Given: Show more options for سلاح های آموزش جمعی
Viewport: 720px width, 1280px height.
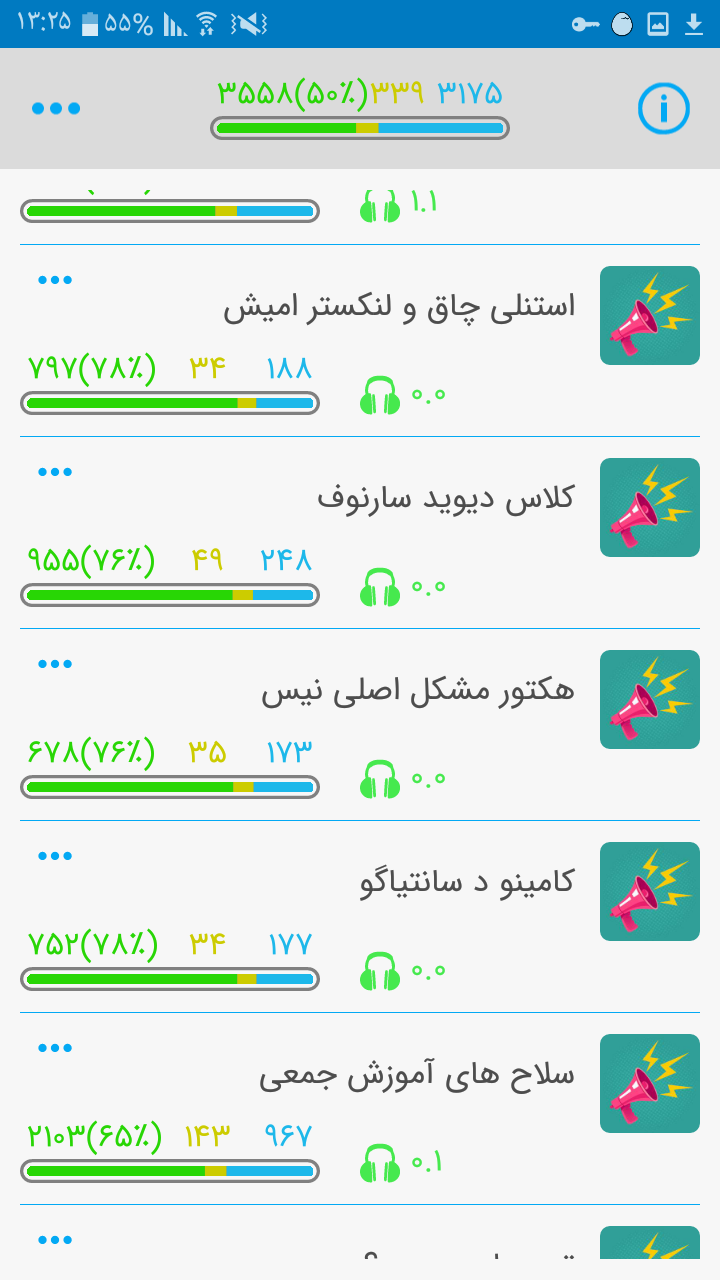Looking at the screenshot, I should [x=55, y=1048].
